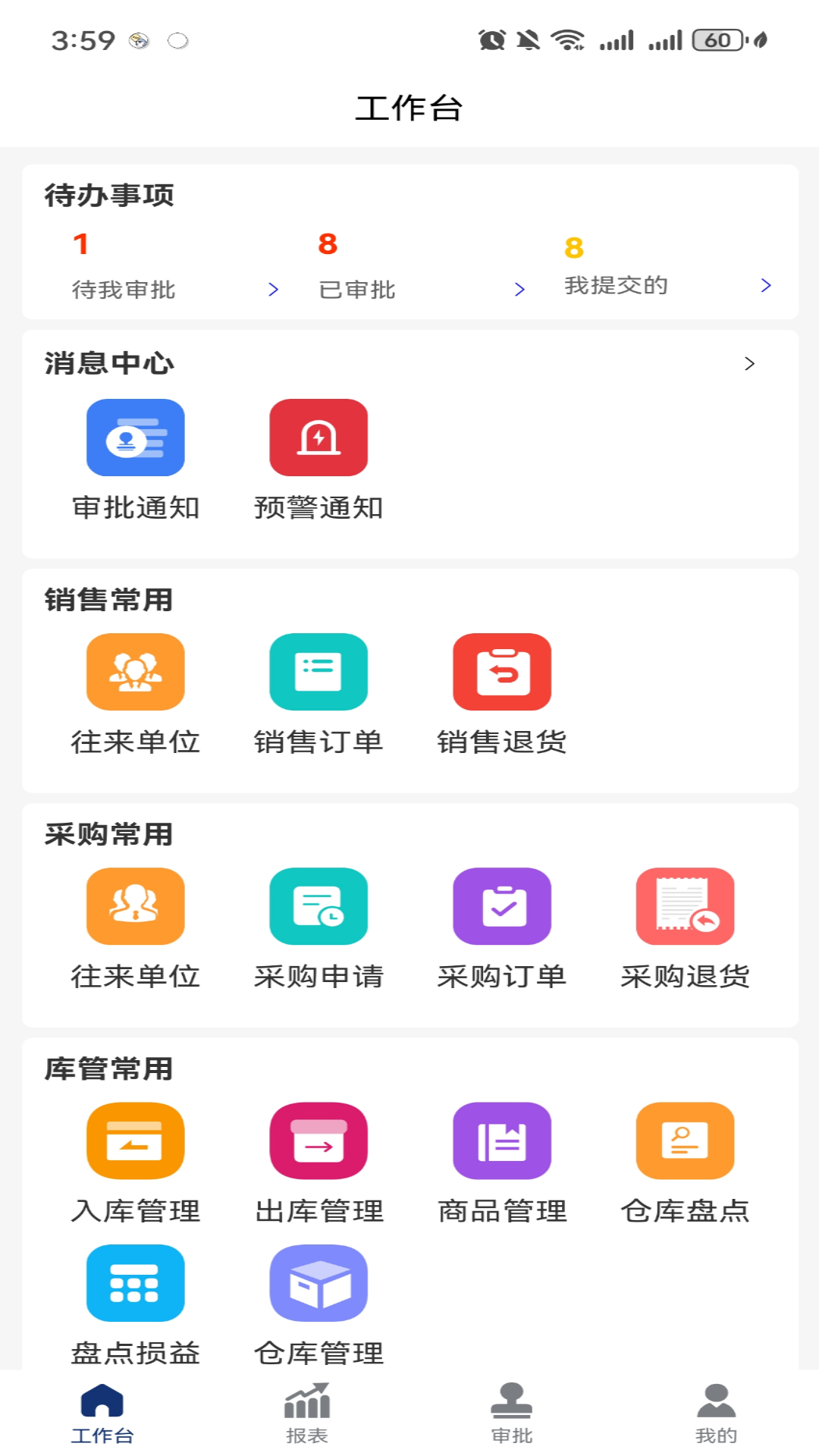Open 入库管理 inbound management
Viewport: 819px width, 1456px height.
[134, 1141]
